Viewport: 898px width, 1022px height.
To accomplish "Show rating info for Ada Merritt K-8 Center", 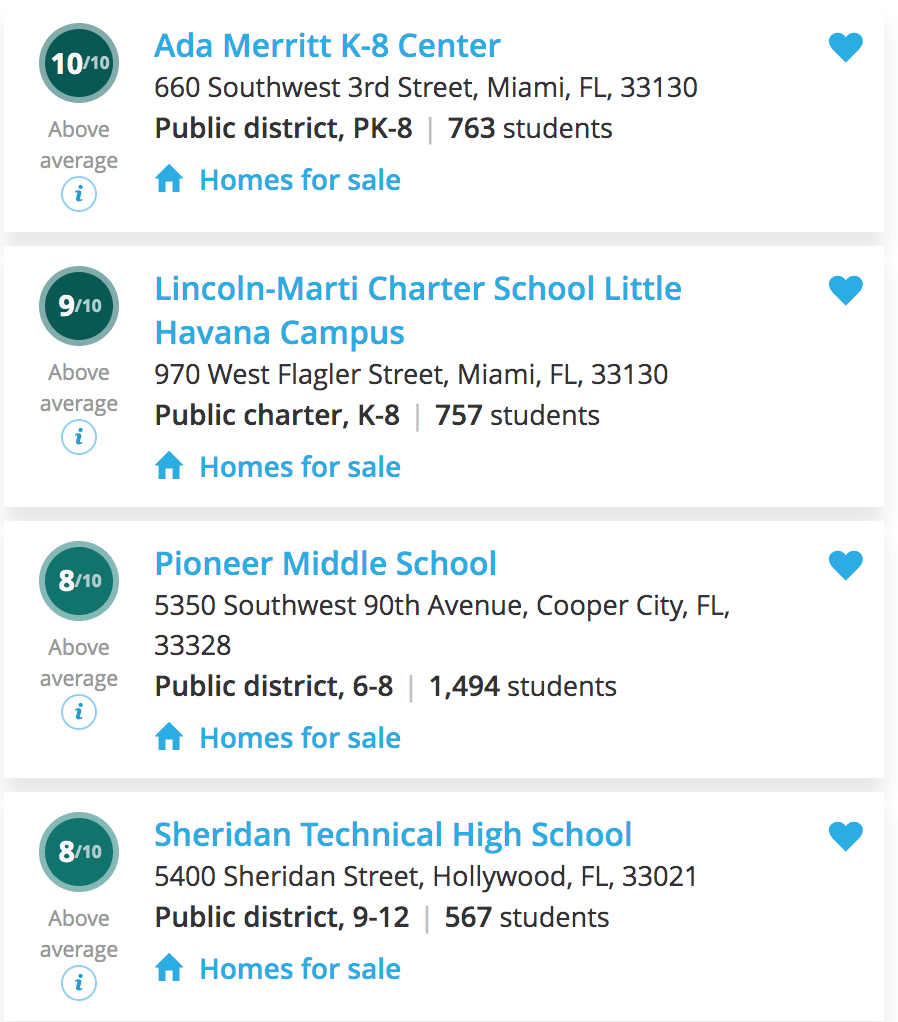I will 79,194.
